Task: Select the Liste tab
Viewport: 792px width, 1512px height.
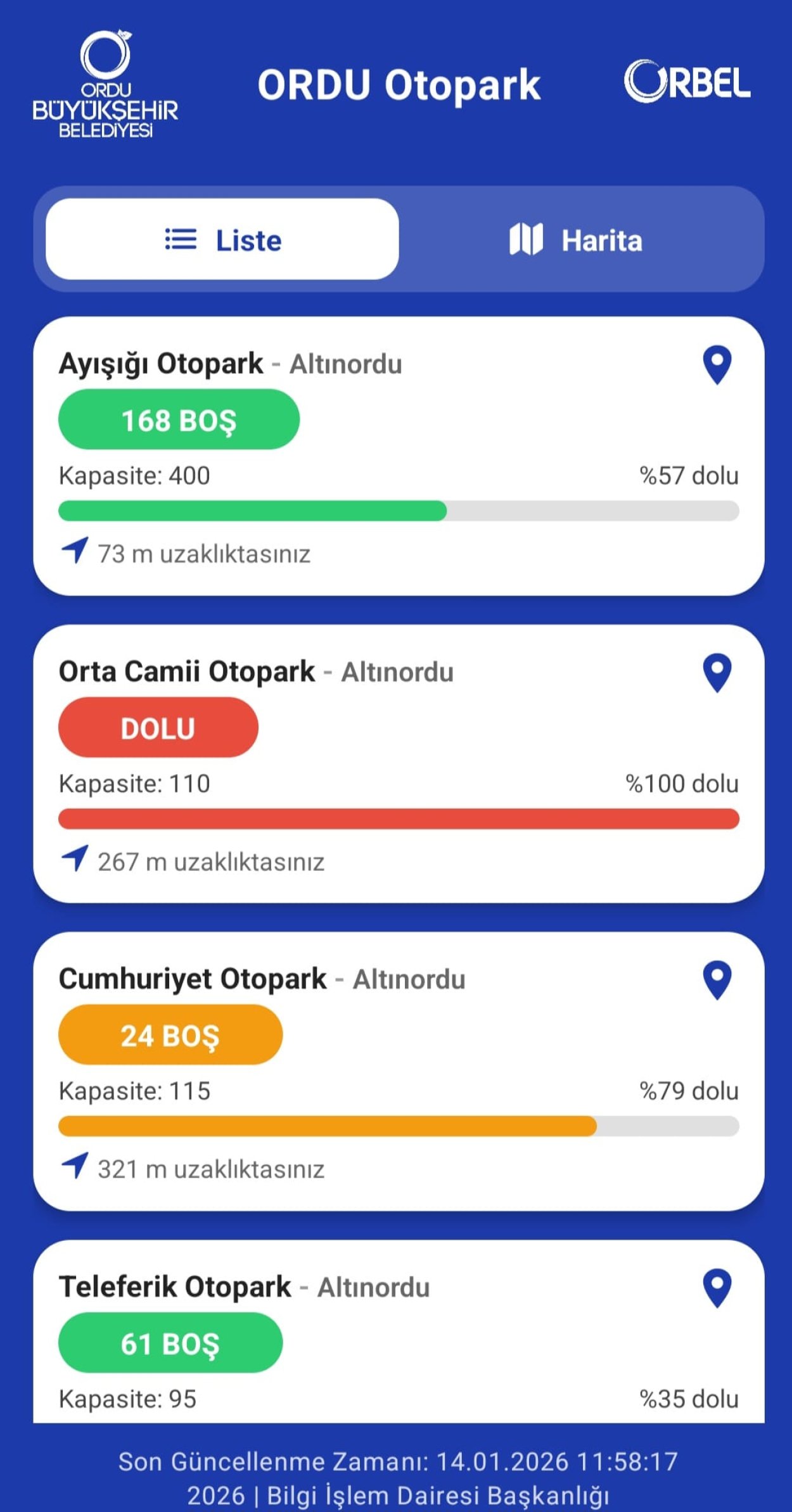Action: 220,241
